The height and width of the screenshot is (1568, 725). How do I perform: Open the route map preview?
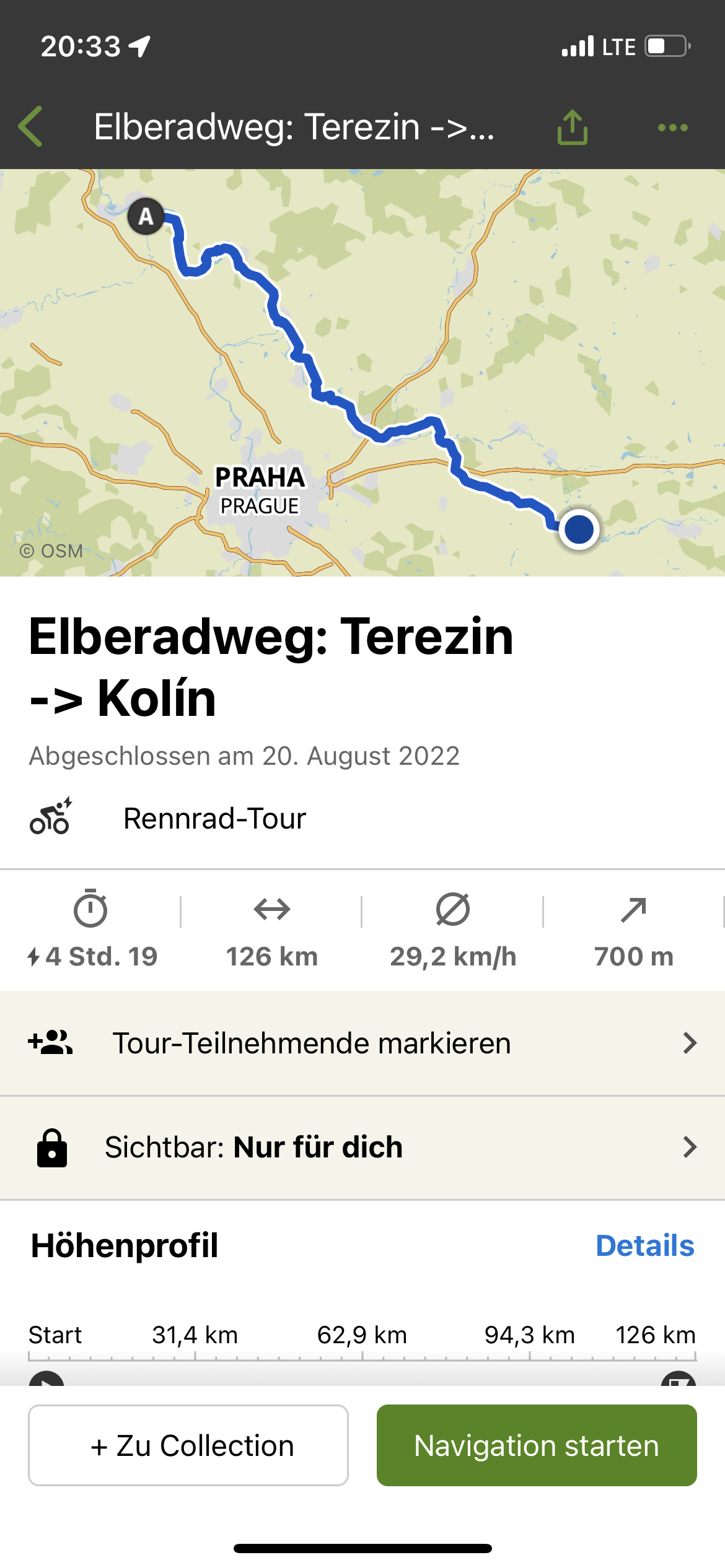(362, 373)
